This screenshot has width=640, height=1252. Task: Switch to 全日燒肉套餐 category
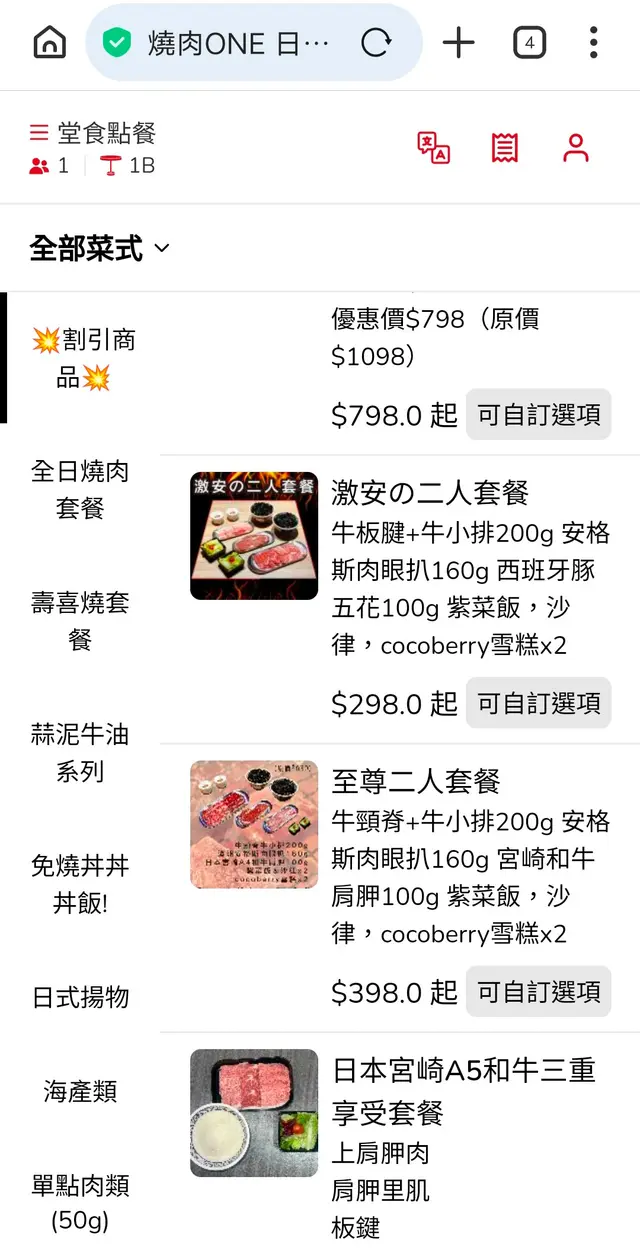(x=80, y=489)
